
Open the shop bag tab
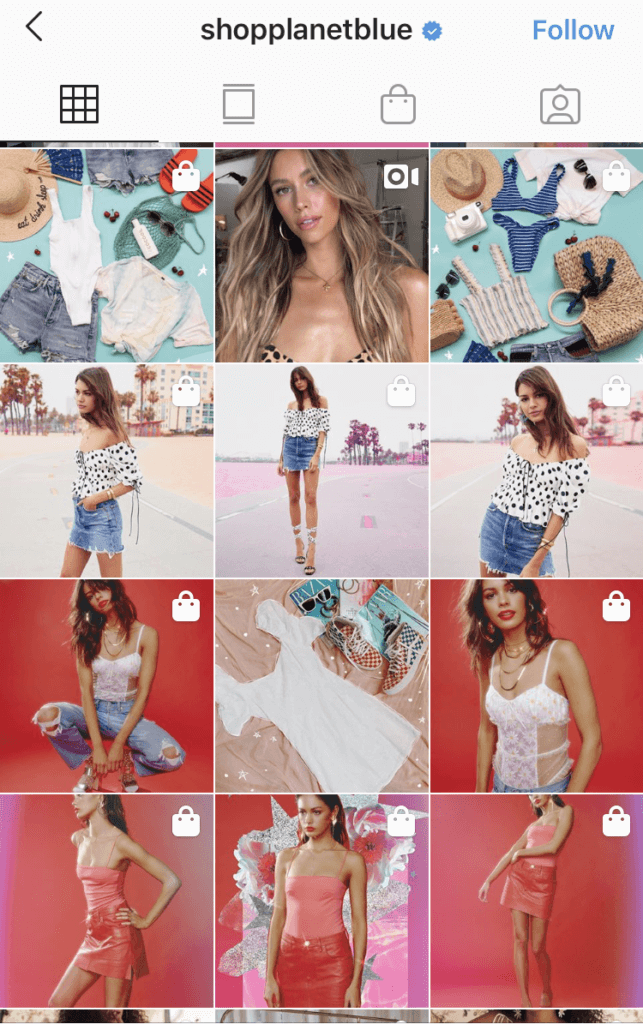click(398, 104)
